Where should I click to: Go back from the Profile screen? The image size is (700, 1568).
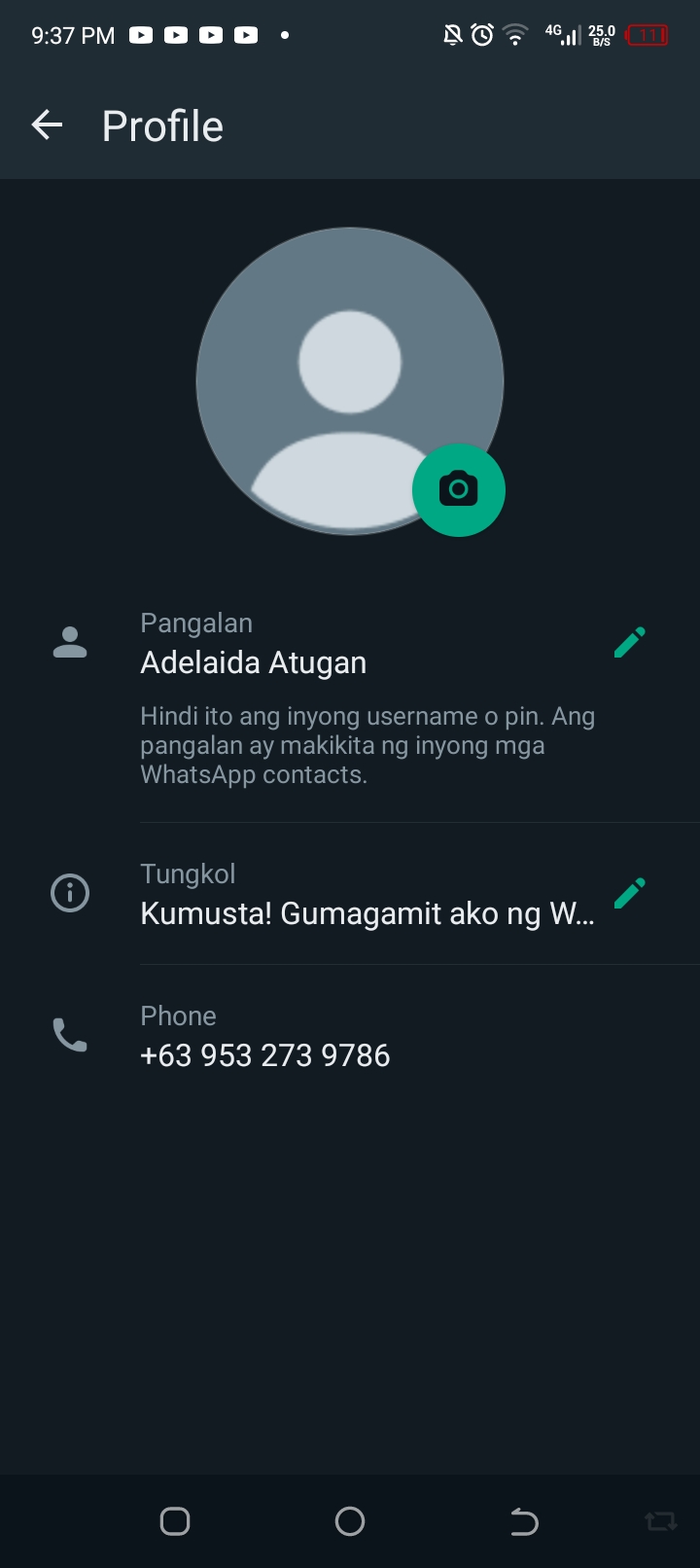tap(47, 125)
